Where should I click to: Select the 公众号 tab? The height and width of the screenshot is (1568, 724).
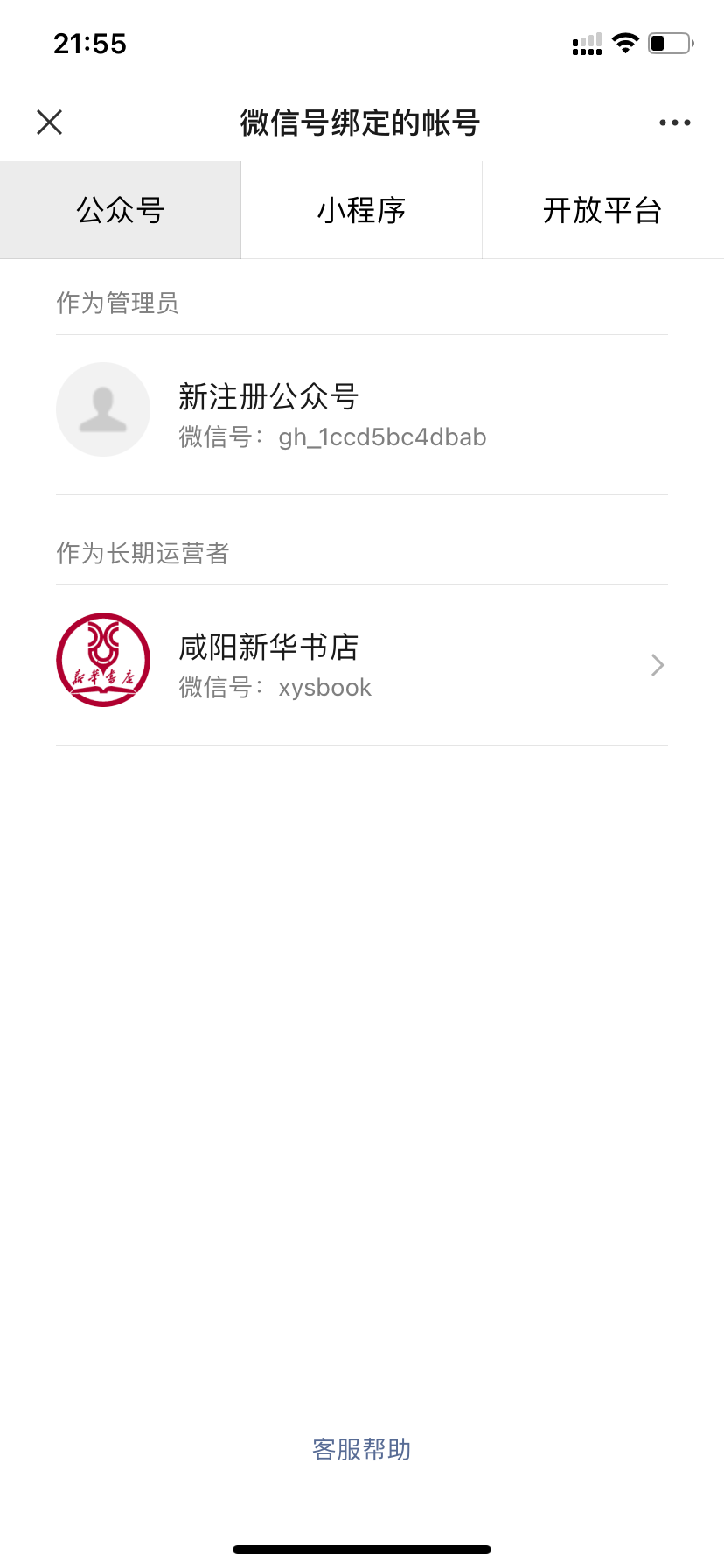tap(121, 210)
